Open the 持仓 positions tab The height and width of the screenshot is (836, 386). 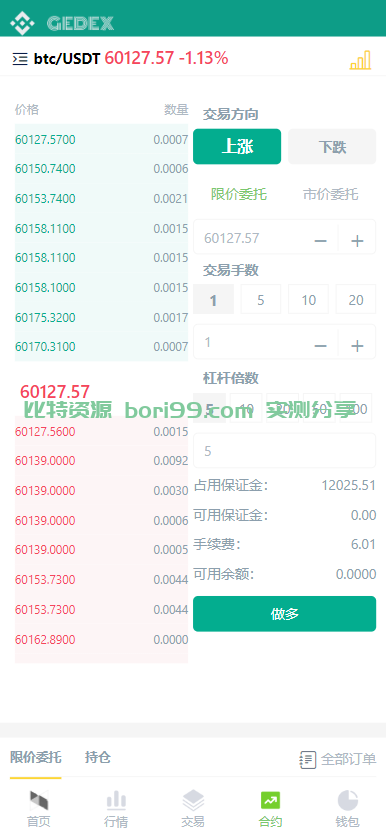(x=98, y=757)
